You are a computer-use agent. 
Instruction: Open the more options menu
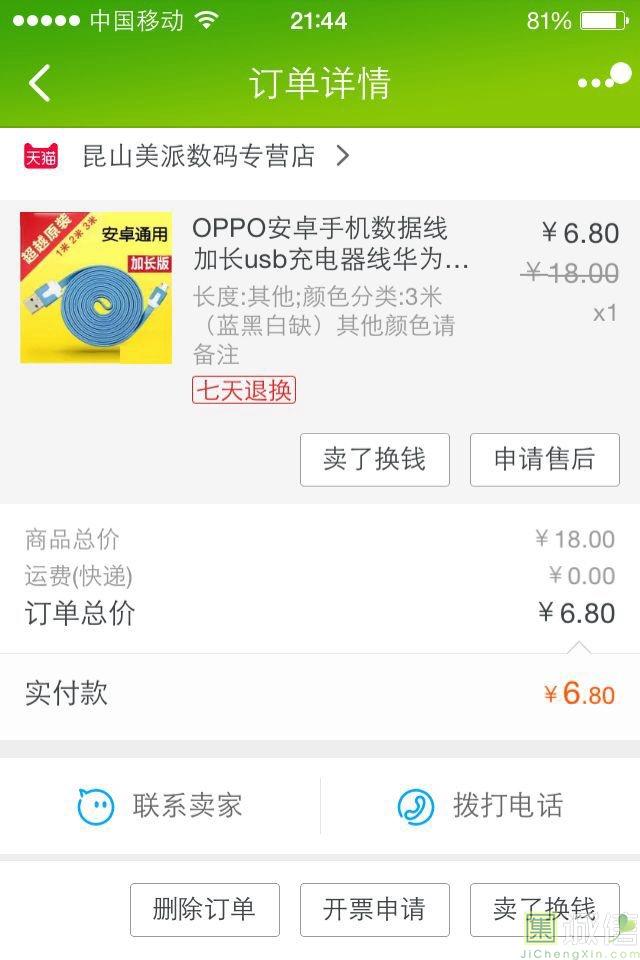coord(603,80)
